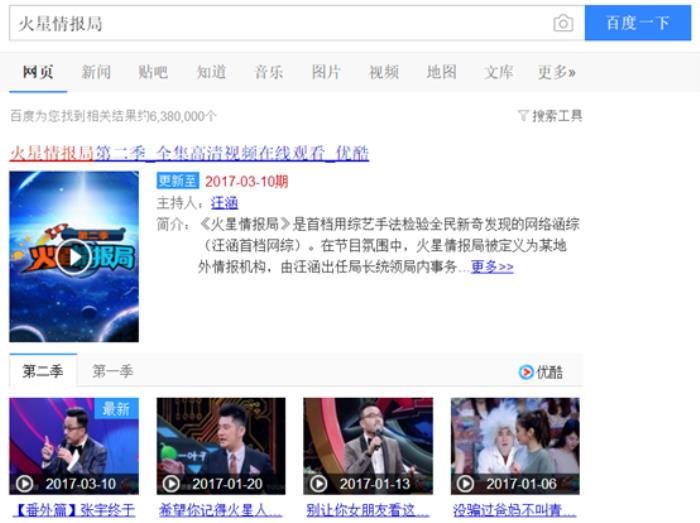Tap the search box containing 火星情报局
Screen dimensions: 700x523
[280, 23]
